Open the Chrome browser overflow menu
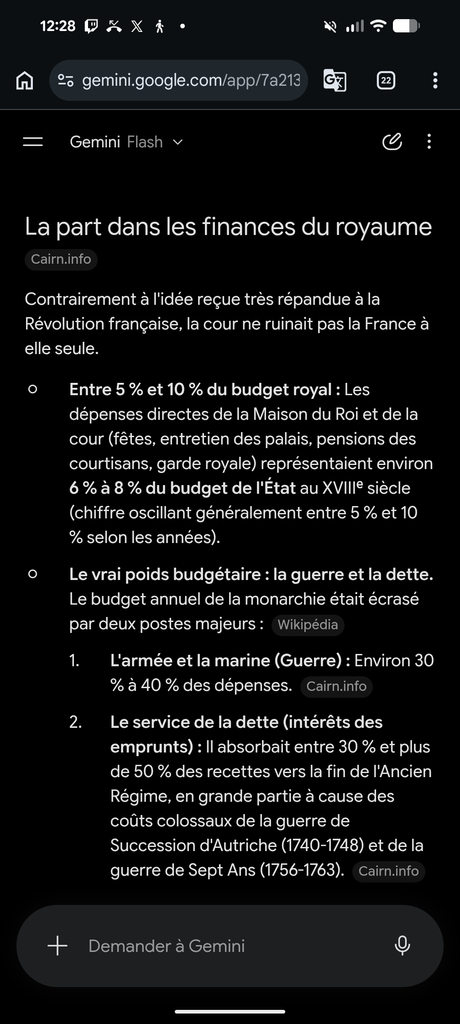460x1024 pixels. [x=435, y=81]
